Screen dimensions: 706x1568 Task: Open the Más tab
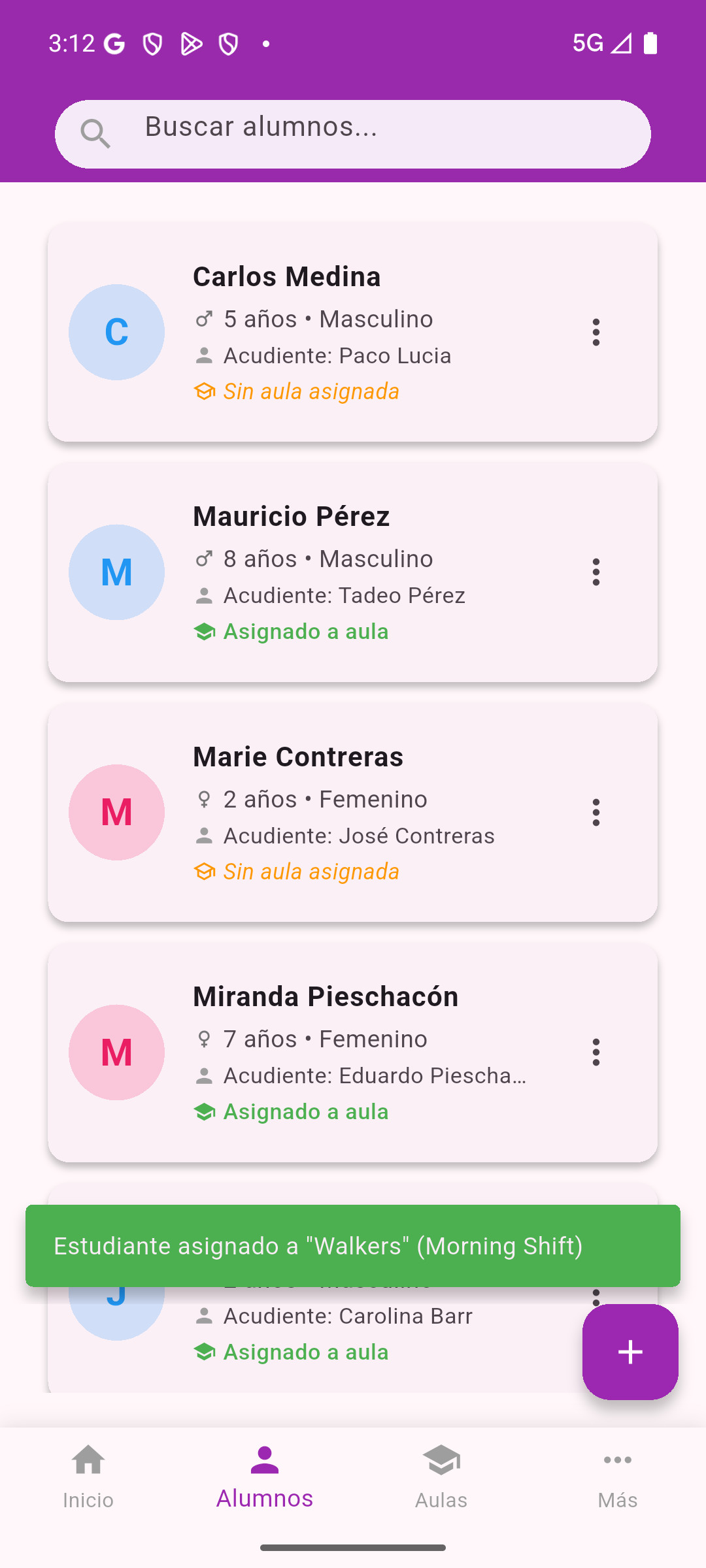point(618,1477)
